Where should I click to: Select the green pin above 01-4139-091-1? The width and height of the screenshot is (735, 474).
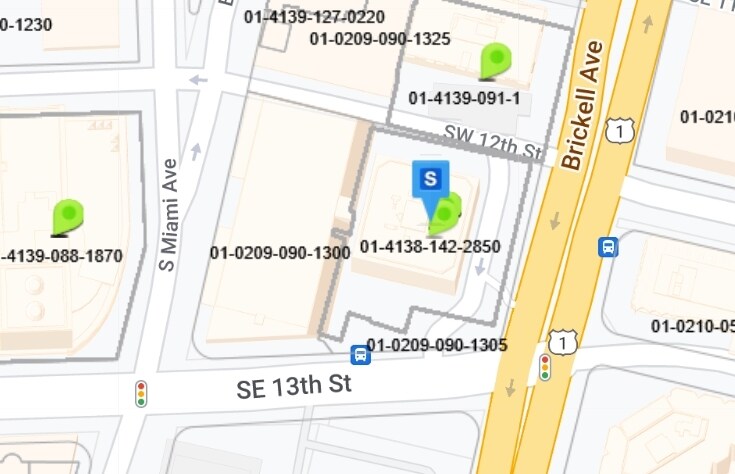(x=494, y=60)
